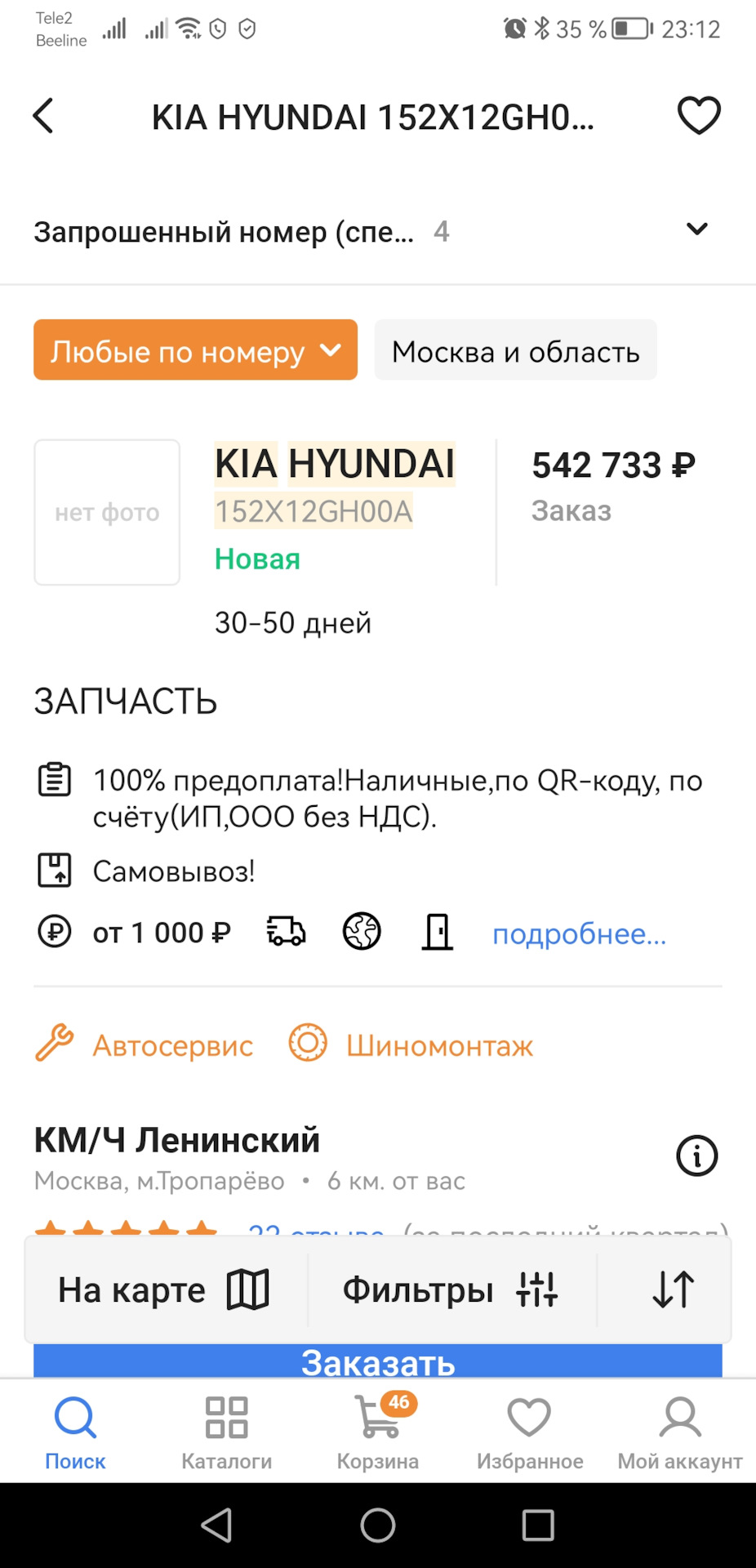Tap the blue Заказать button
Image resolution: width=756 pixels, height=1568 pixels.
[x=378, y=1361]
